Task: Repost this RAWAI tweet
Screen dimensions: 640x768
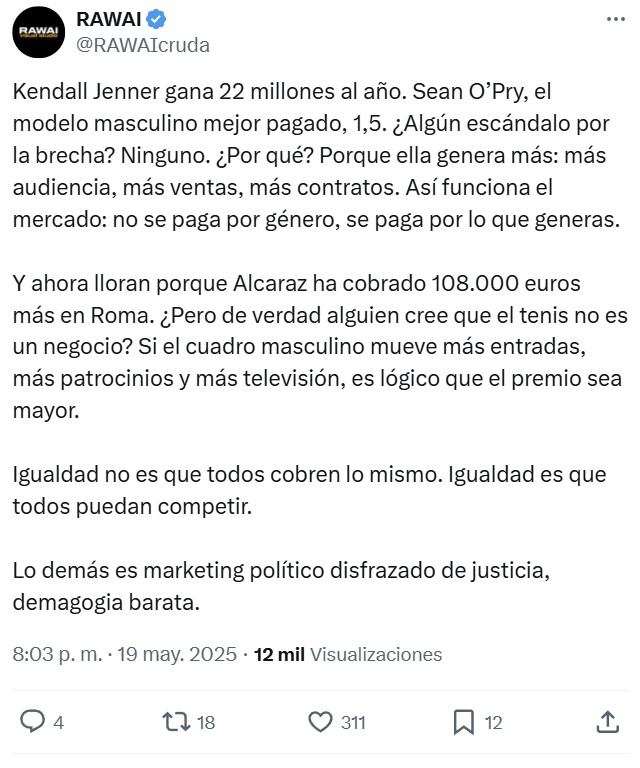Action: [179, 722]
